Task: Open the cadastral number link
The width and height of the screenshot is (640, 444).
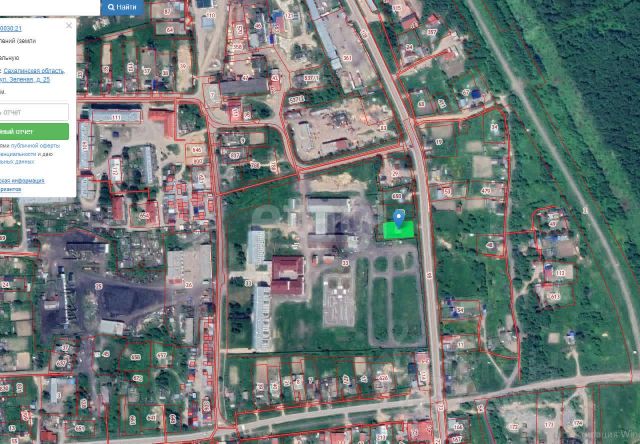Action: (x=10, y=29)
